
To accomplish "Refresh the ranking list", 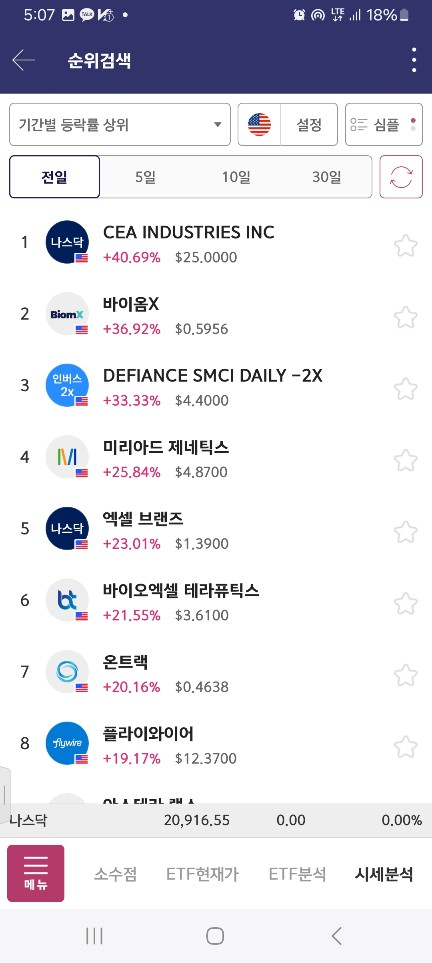I will [401, 177].
